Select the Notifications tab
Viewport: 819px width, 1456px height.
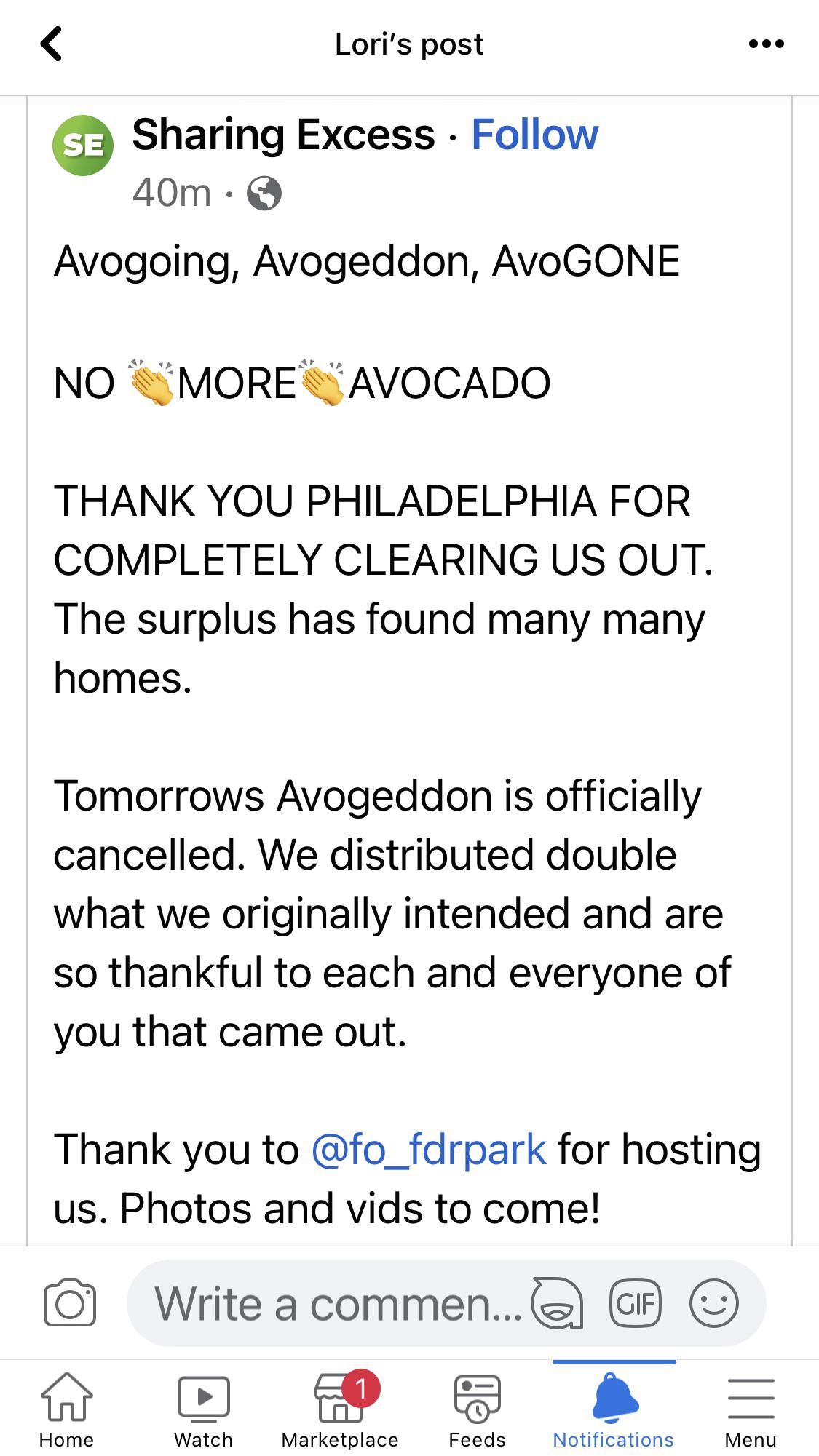pyautogui.click(x=613, y=1409)
